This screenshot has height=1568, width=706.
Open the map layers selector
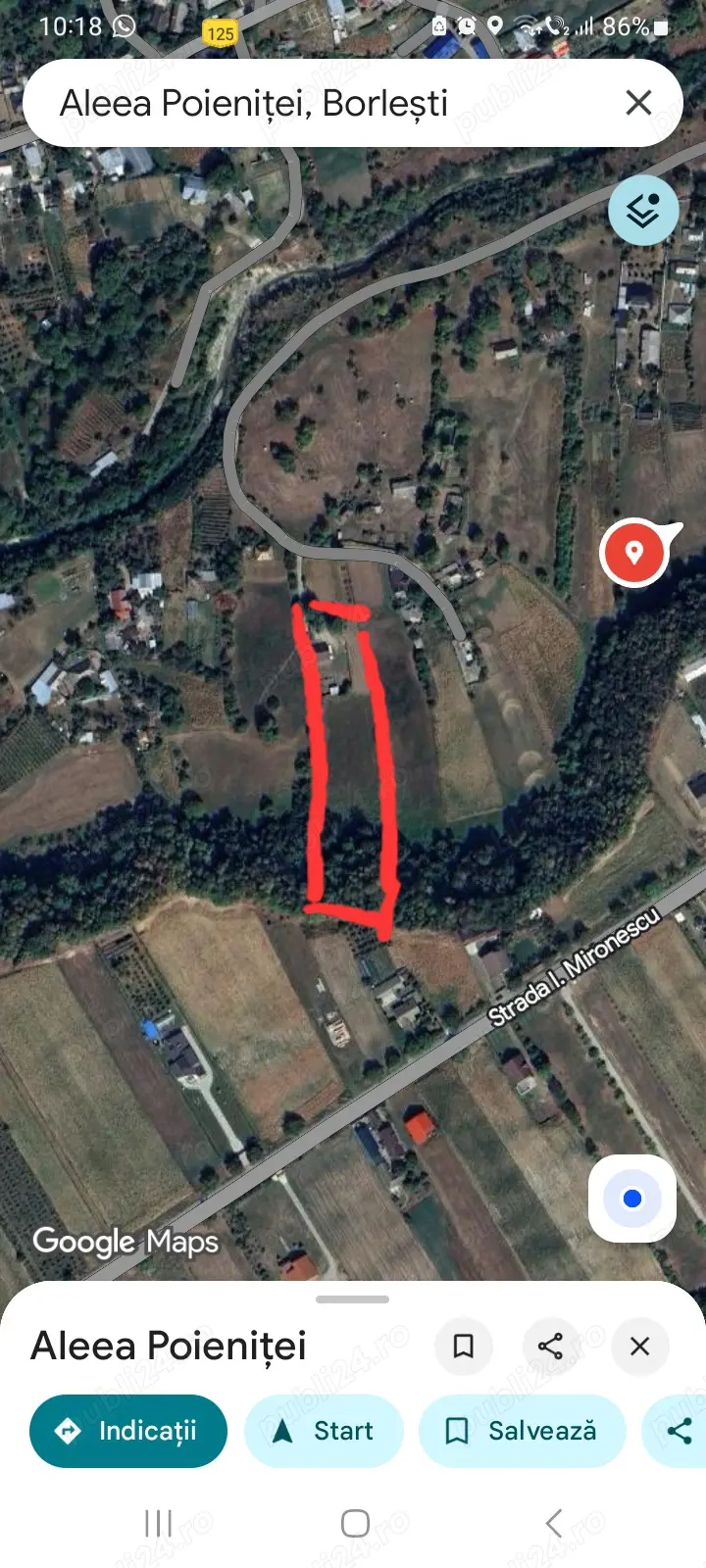(x=642, y=210)
